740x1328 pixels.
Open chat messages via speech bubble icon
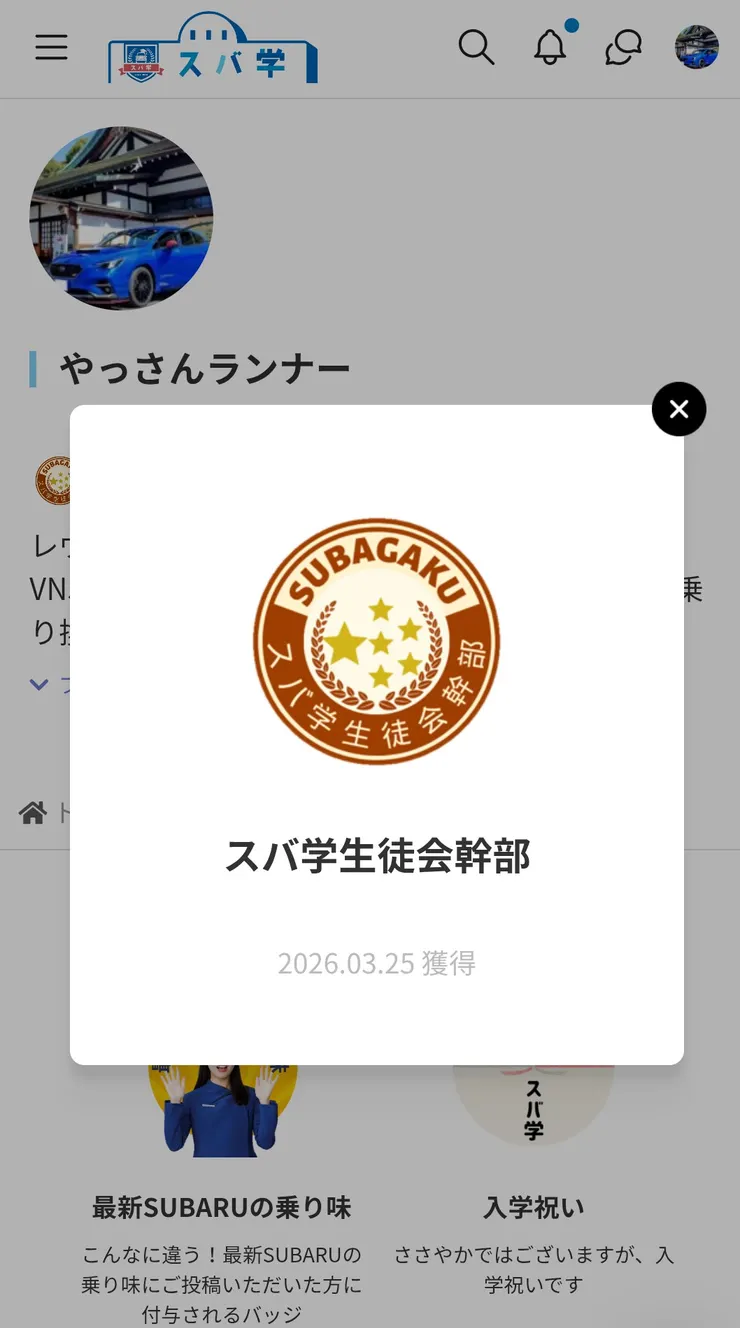(622, 48)
